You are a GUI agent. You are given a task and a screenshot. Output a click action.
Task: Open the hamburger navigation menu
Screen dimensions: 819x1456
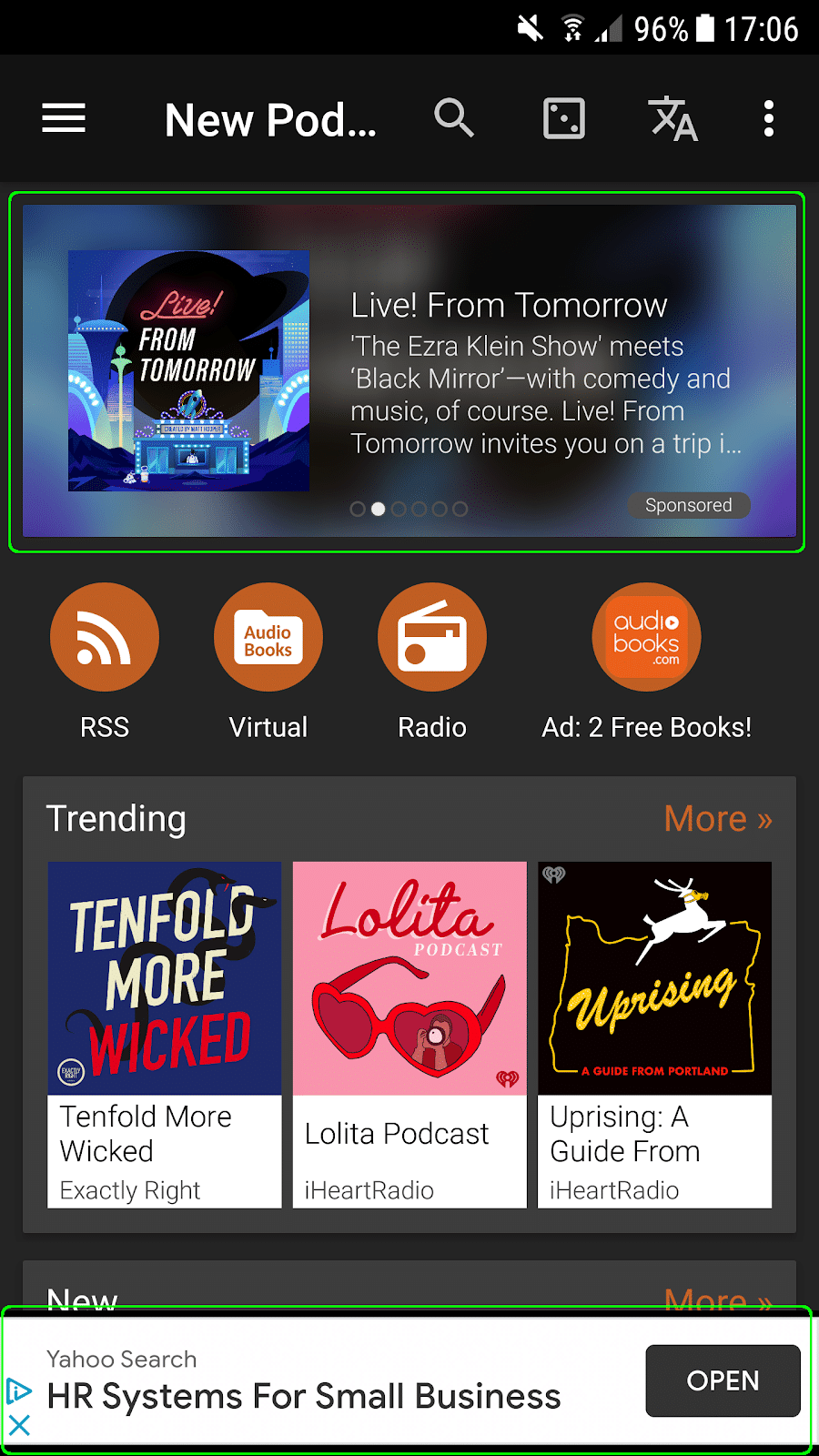tap(64, 118)
